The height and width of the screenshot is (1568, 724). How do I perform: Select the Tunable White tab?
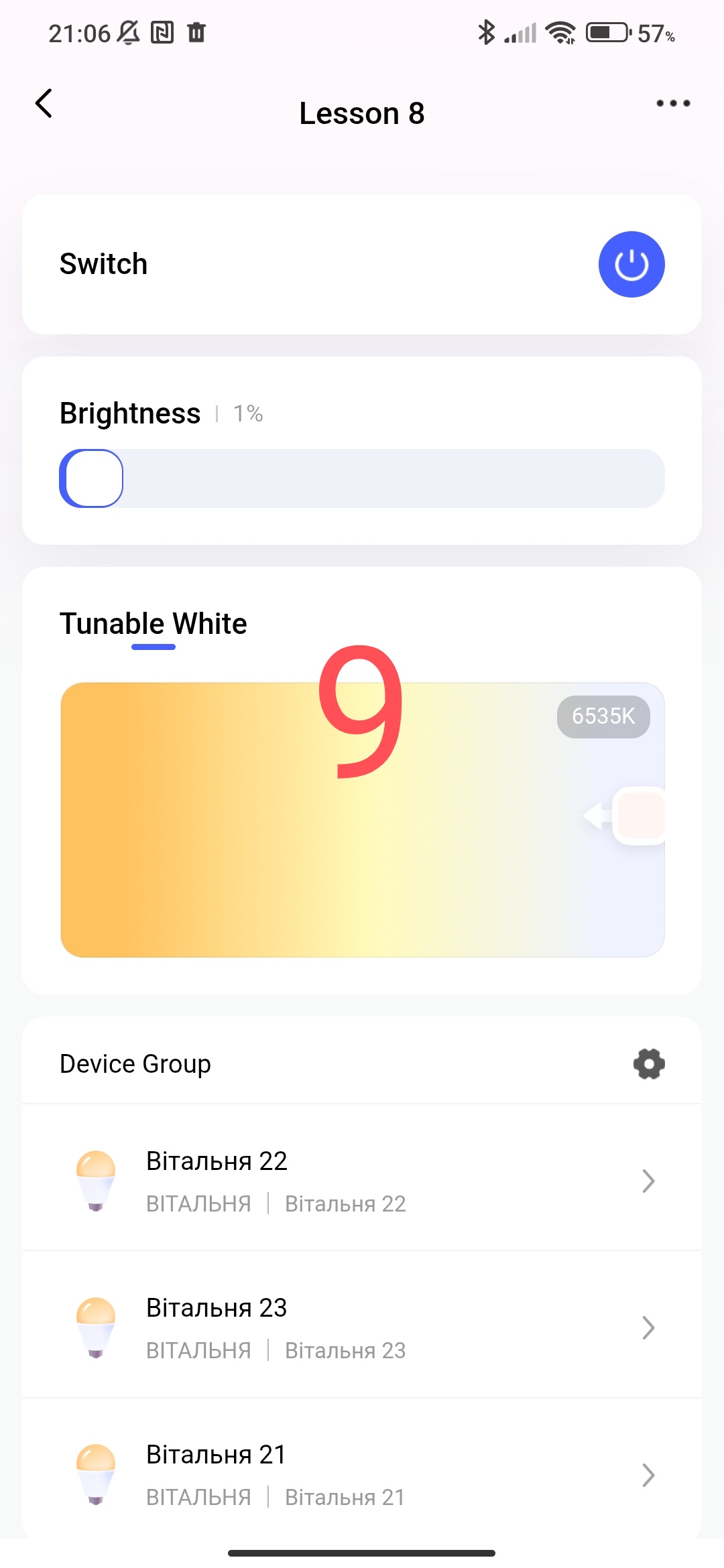pyautogui.click(x=154, y=624)
